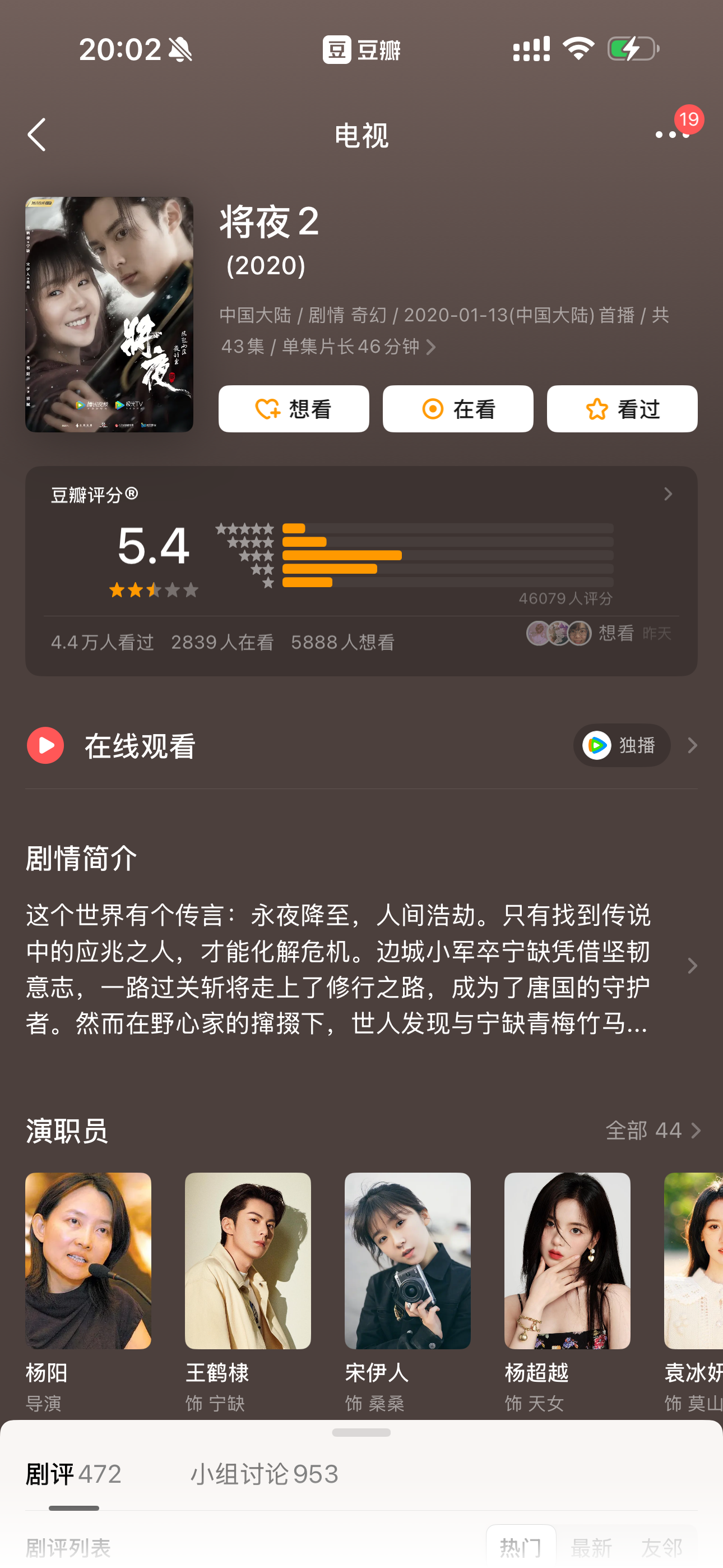This screenshot has width=723, height=1568.
Task: Switch to the 小组讨论 953 tab
Action: click(x=264, y=1474)
